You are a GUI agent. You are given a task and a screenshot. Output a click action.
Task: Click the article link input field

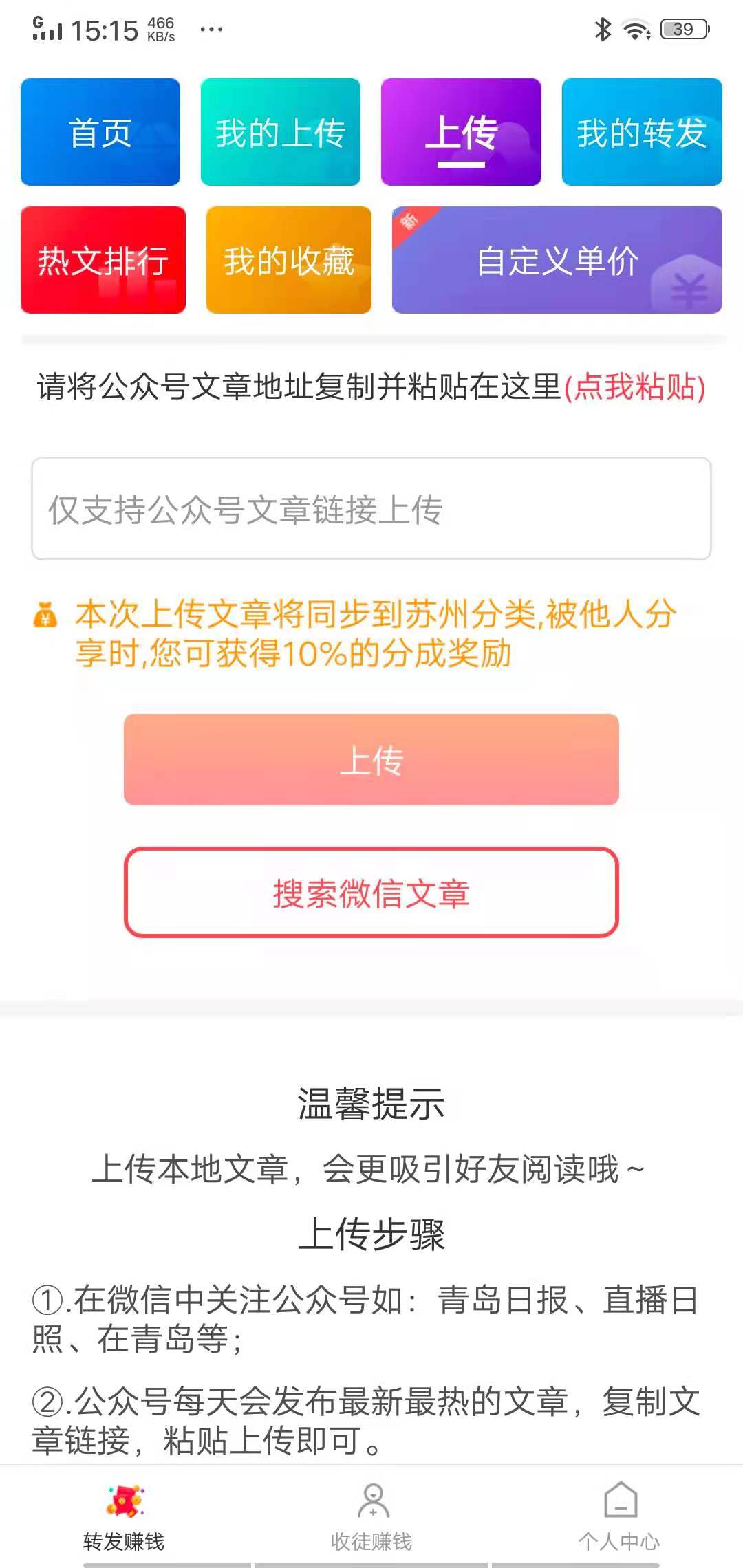click(x=371, y=510)
